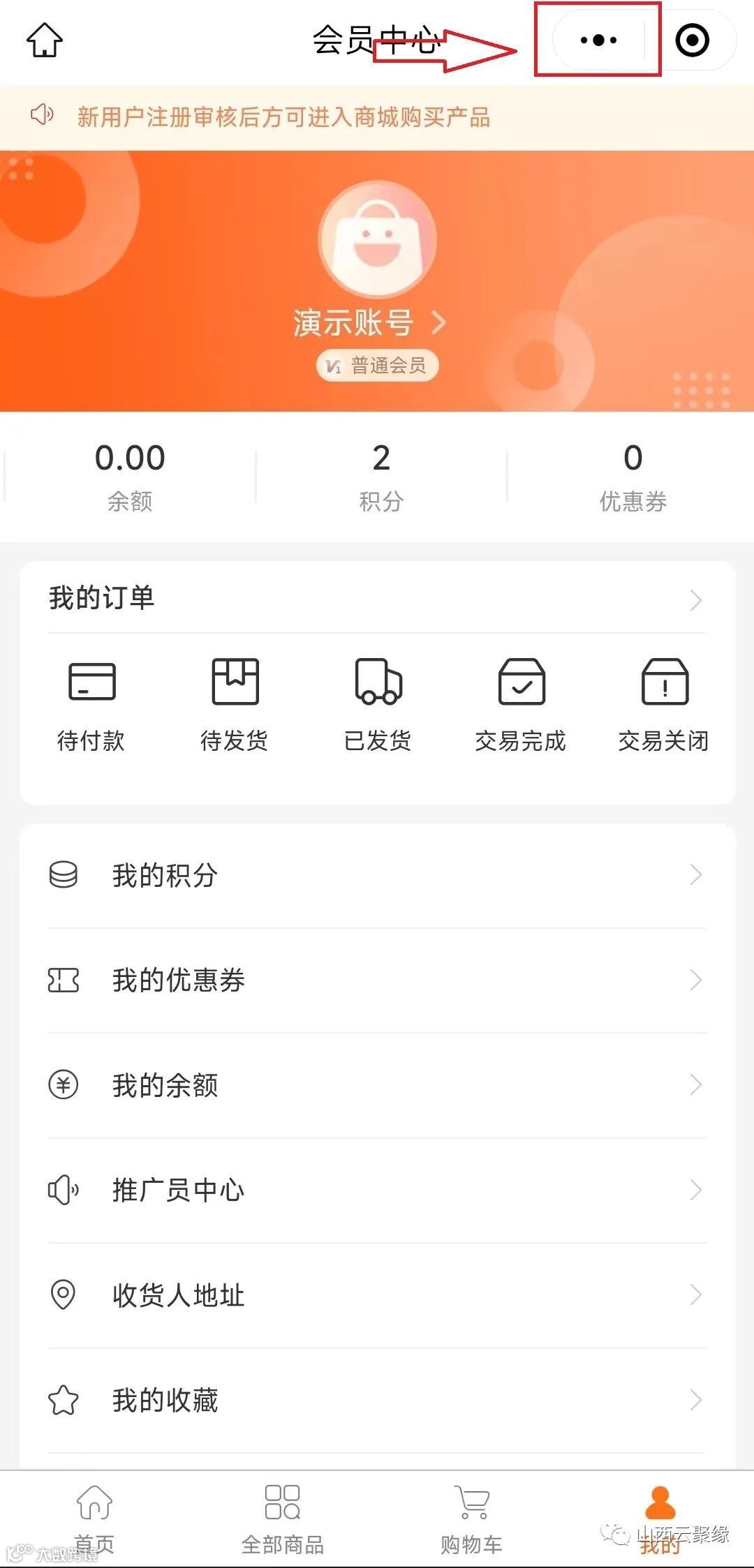Viewport: 754px width, 1568px height.
Task: Open 收货人地址
Action: point(377,1295)
